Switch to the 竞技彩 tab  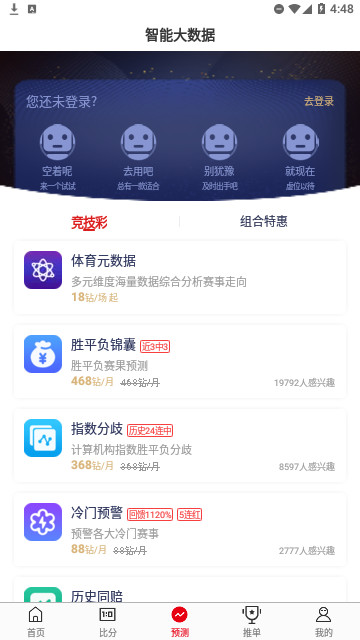tap(89, 222)
